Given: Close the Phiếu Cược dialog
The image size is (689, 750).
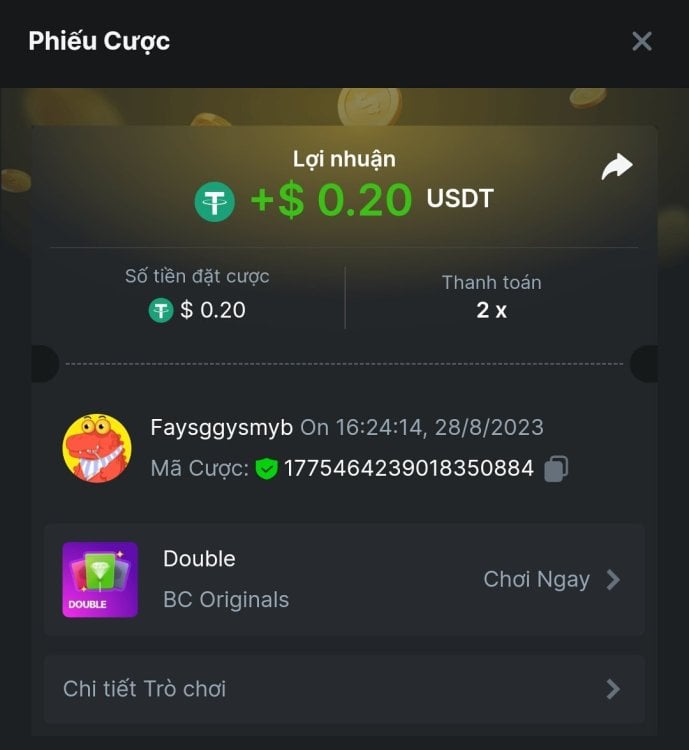Looking at the screenshot, I should click(642, 41).
